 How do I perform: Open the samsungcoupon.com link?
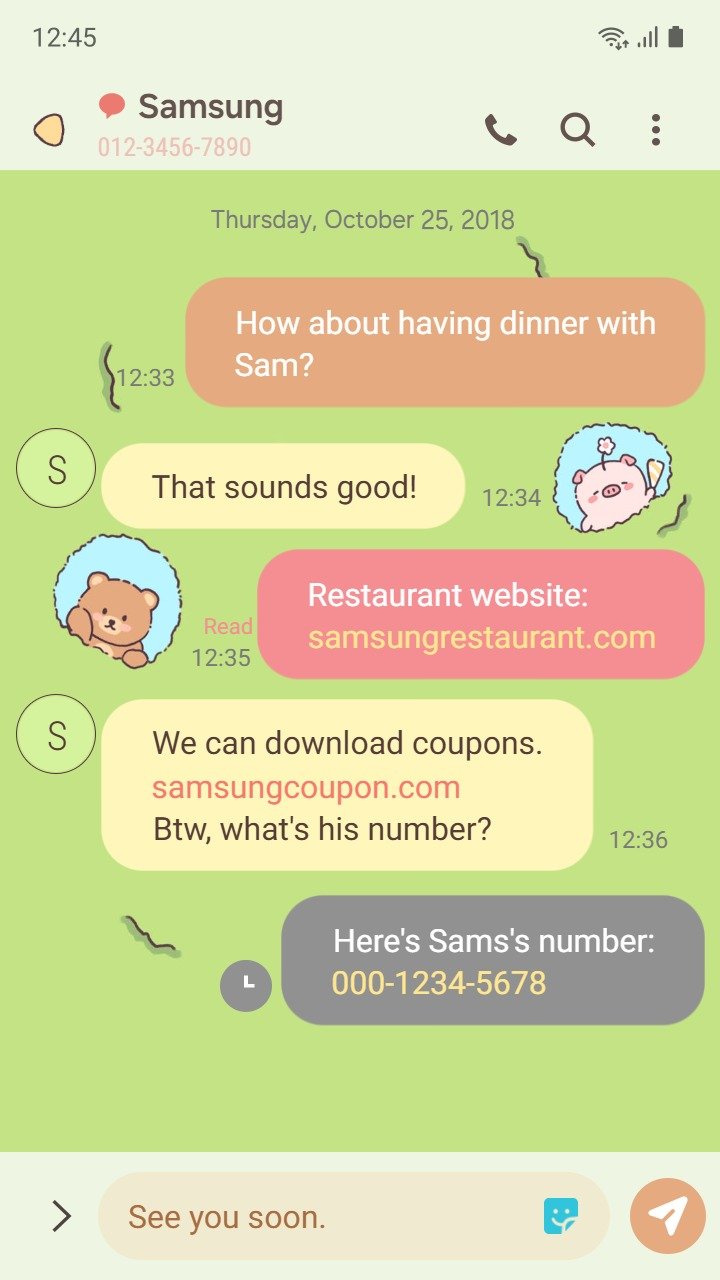306,787
